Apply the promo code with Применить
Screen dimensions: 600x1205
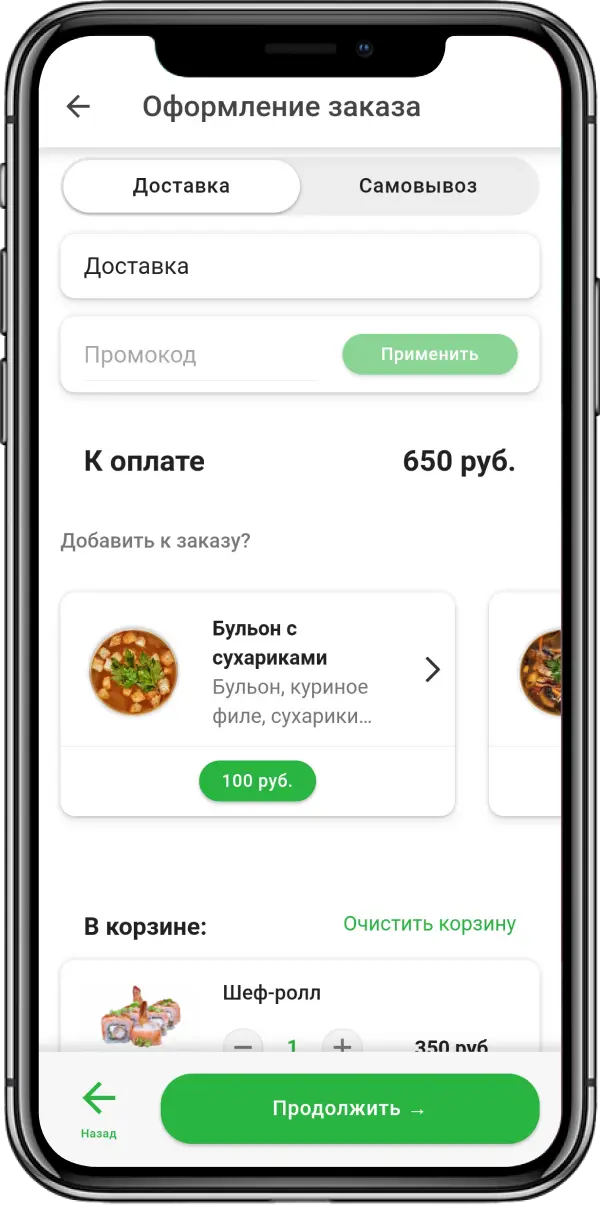430,355
